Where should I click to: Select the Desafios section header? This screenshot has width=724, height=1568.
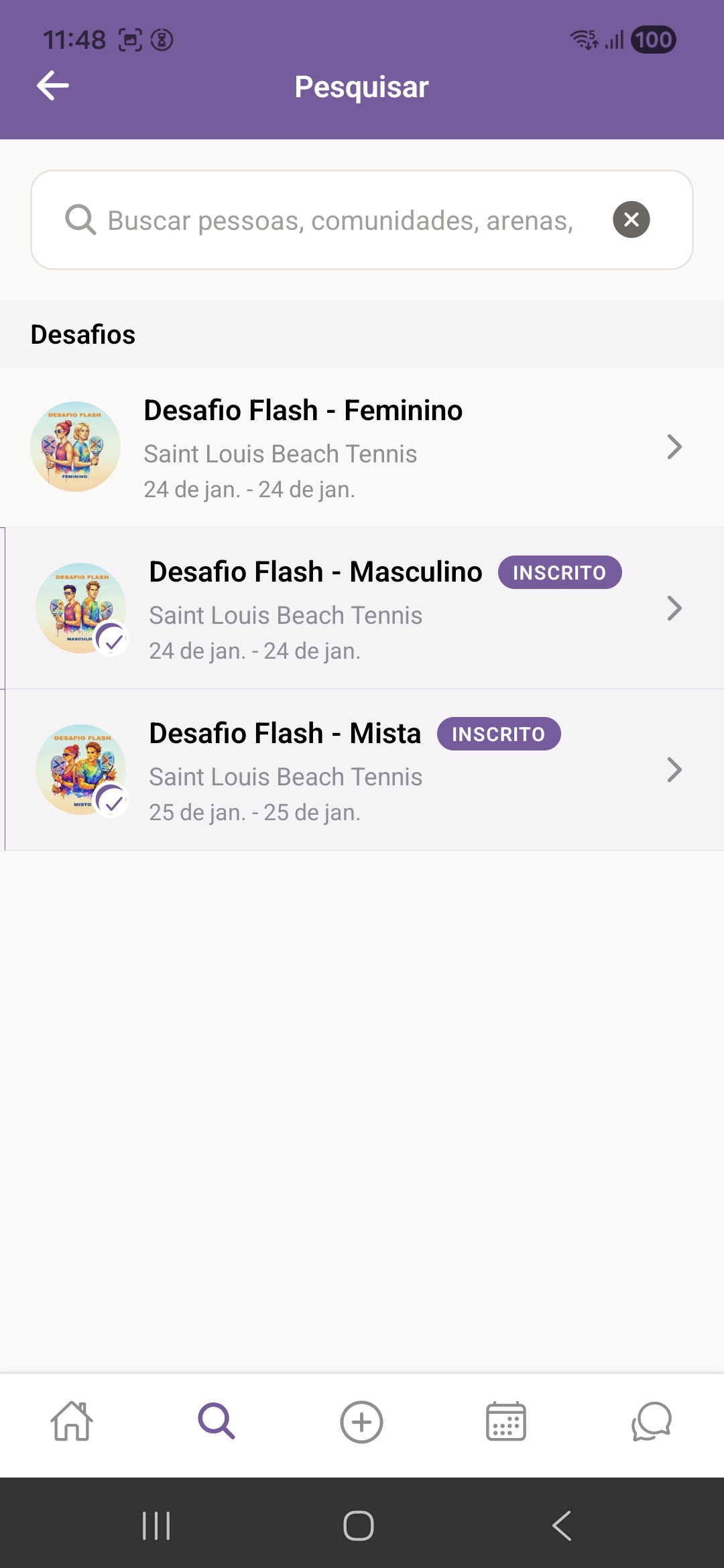[84, 334]
